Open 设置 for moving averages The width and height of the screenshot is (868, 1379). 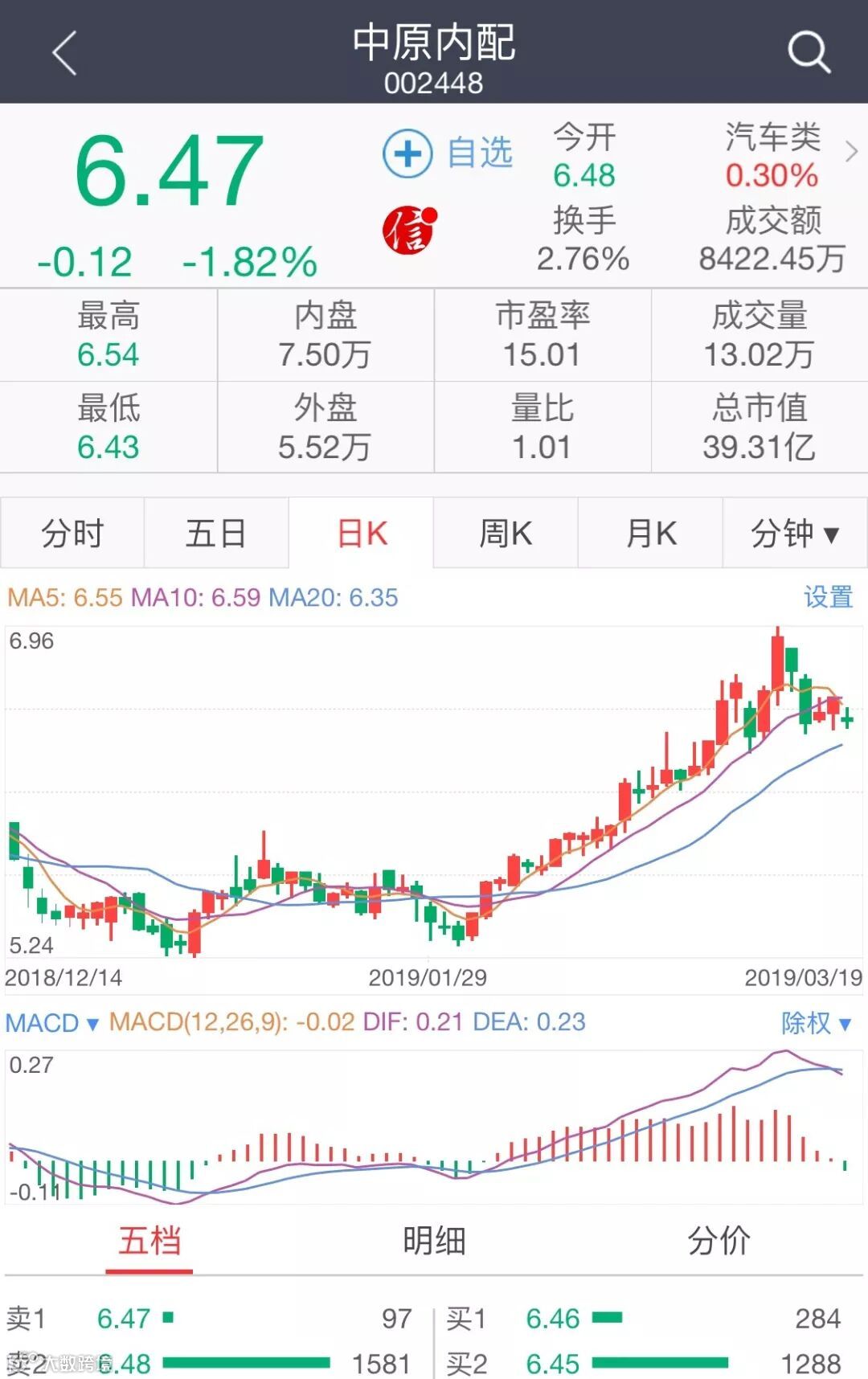pos(828,597)
